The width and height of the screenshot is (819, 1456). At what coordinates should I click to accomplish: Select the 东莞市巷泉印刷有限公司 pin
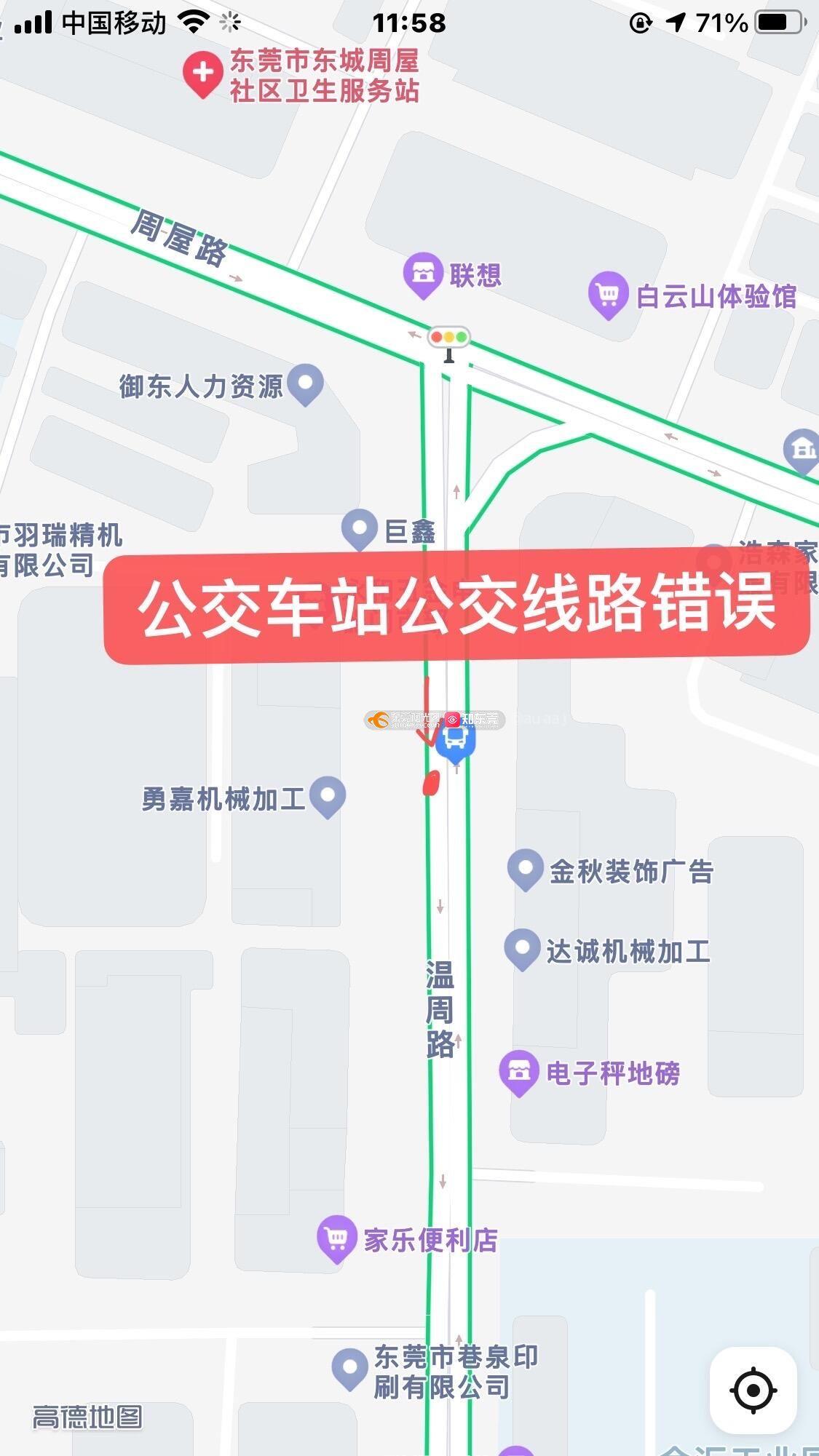(x=350, y=1369)
